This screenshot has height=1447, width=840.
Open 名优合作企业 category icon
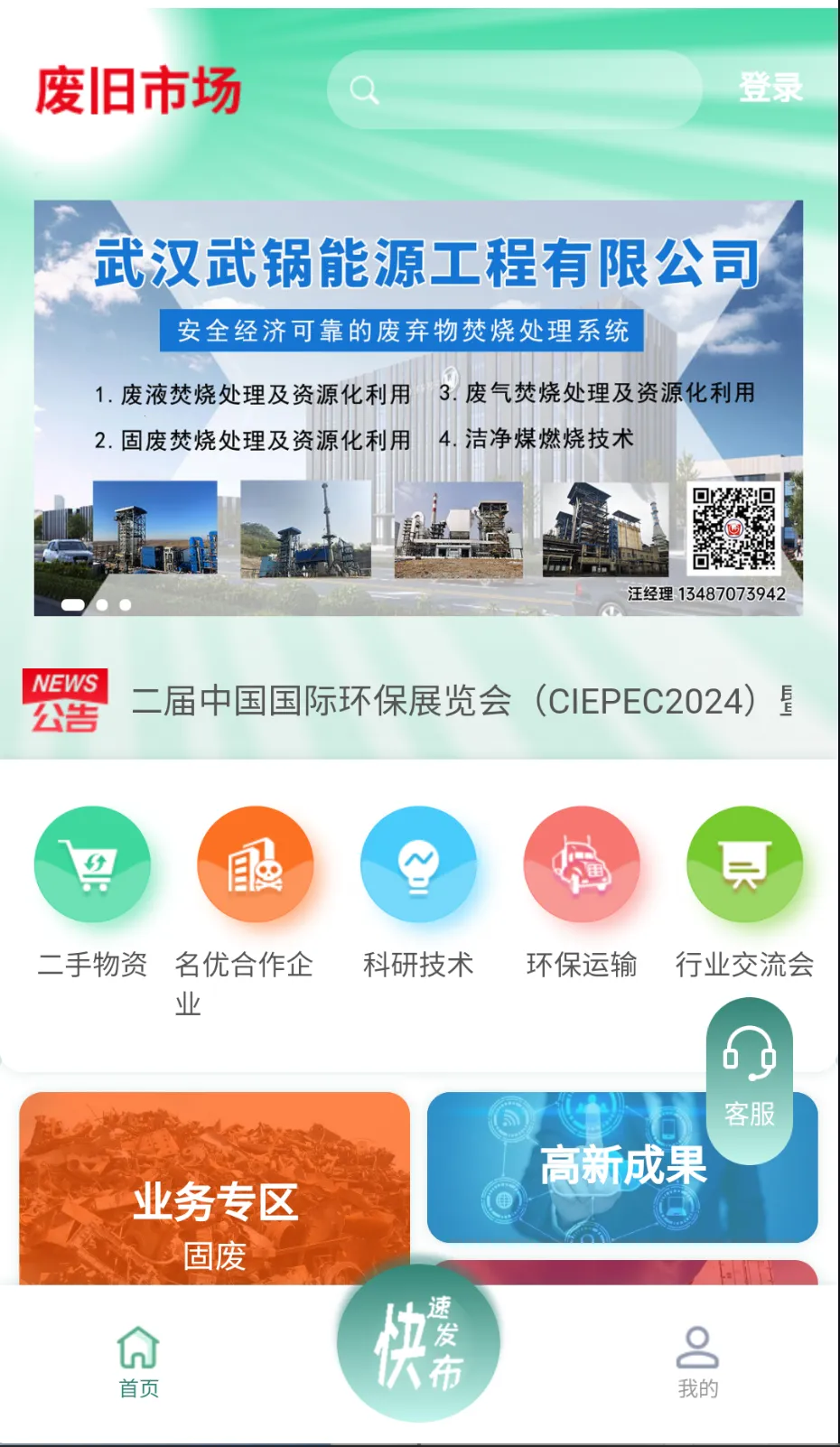pyautogui.click(x=256, y=863)
